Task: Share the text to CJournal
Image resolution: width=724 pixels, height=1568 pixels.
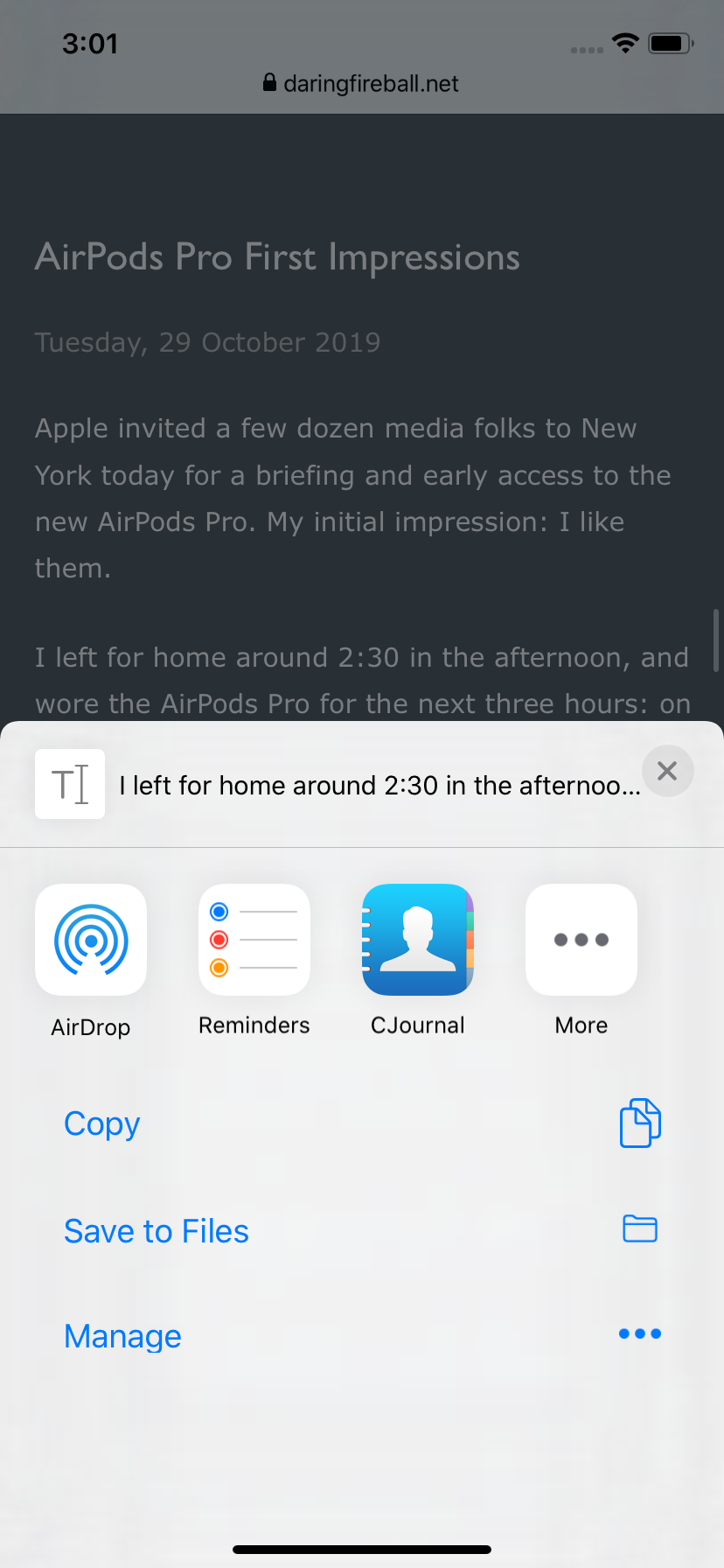Action: tap(418, 940)
